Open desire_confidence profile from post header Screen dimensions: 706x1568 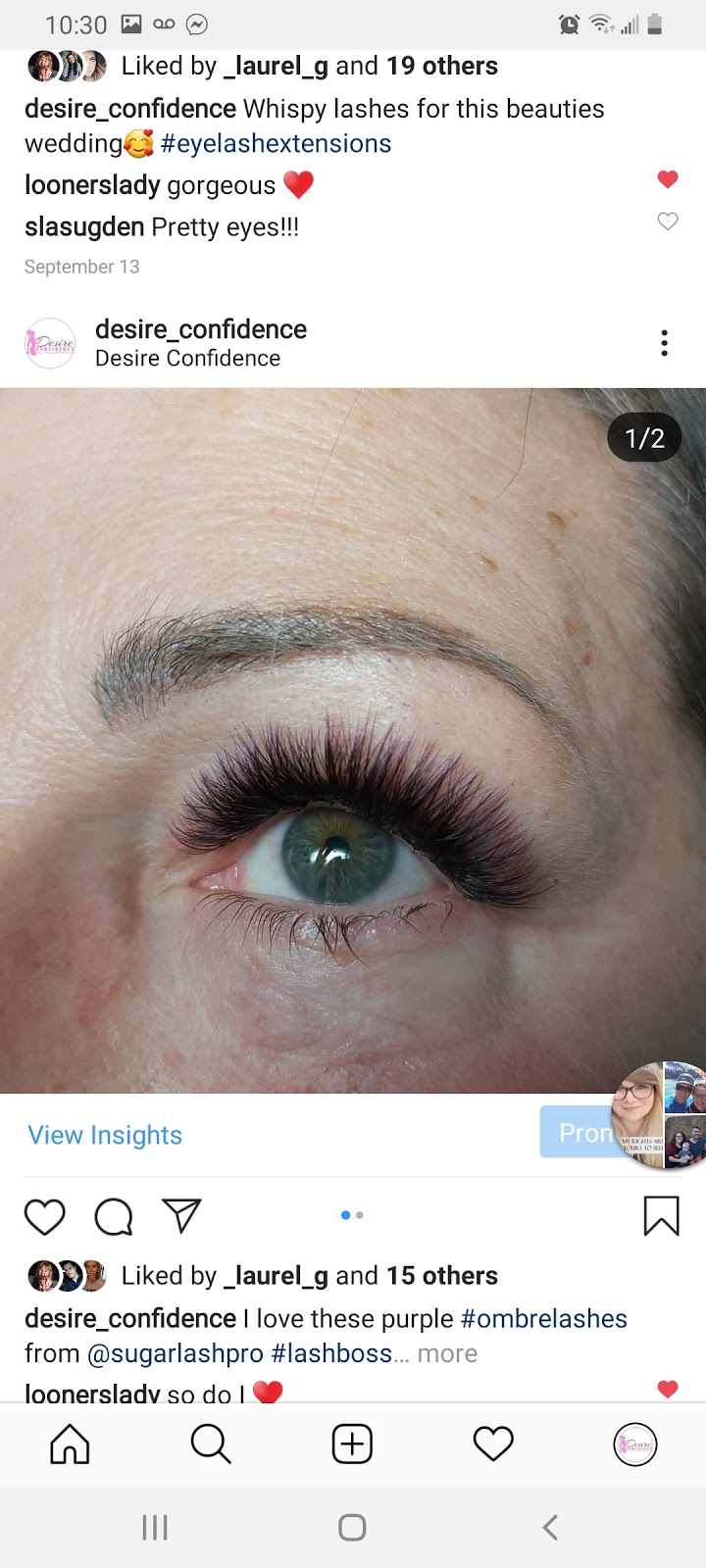click(x=200, y=329)
